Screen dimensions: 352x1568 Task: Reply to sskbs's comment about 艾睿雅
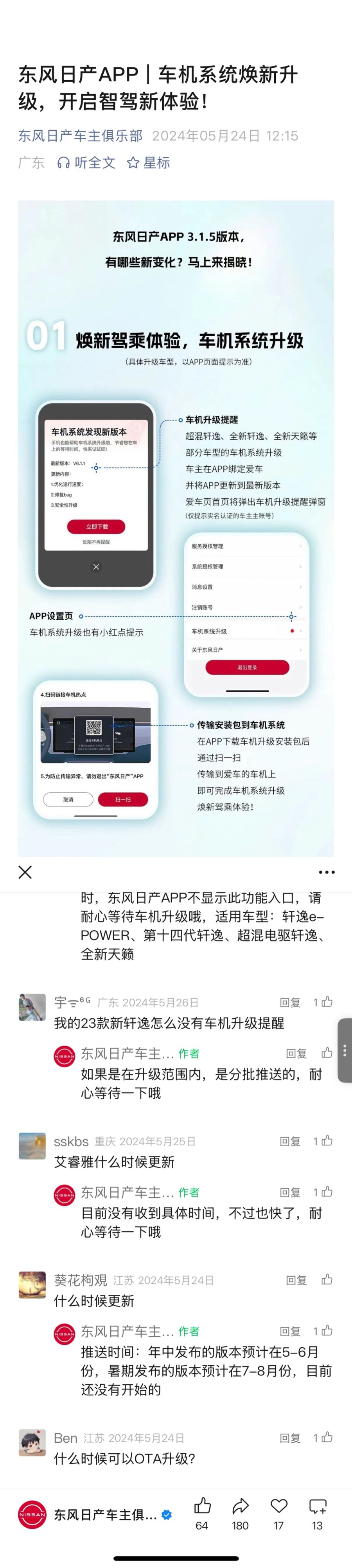point(290,1141)
